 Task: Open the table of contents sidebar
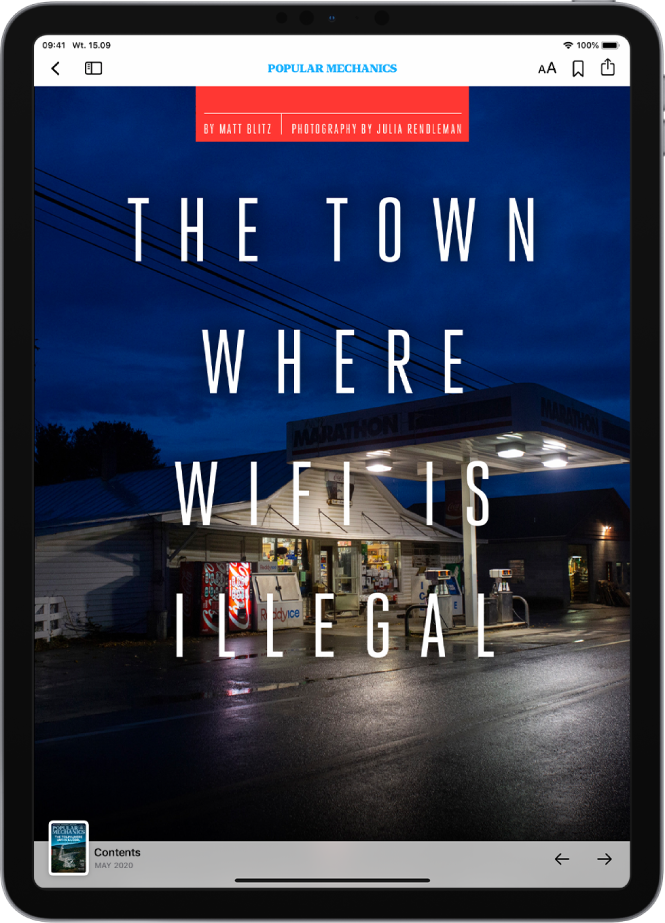(x=93, y=68)
